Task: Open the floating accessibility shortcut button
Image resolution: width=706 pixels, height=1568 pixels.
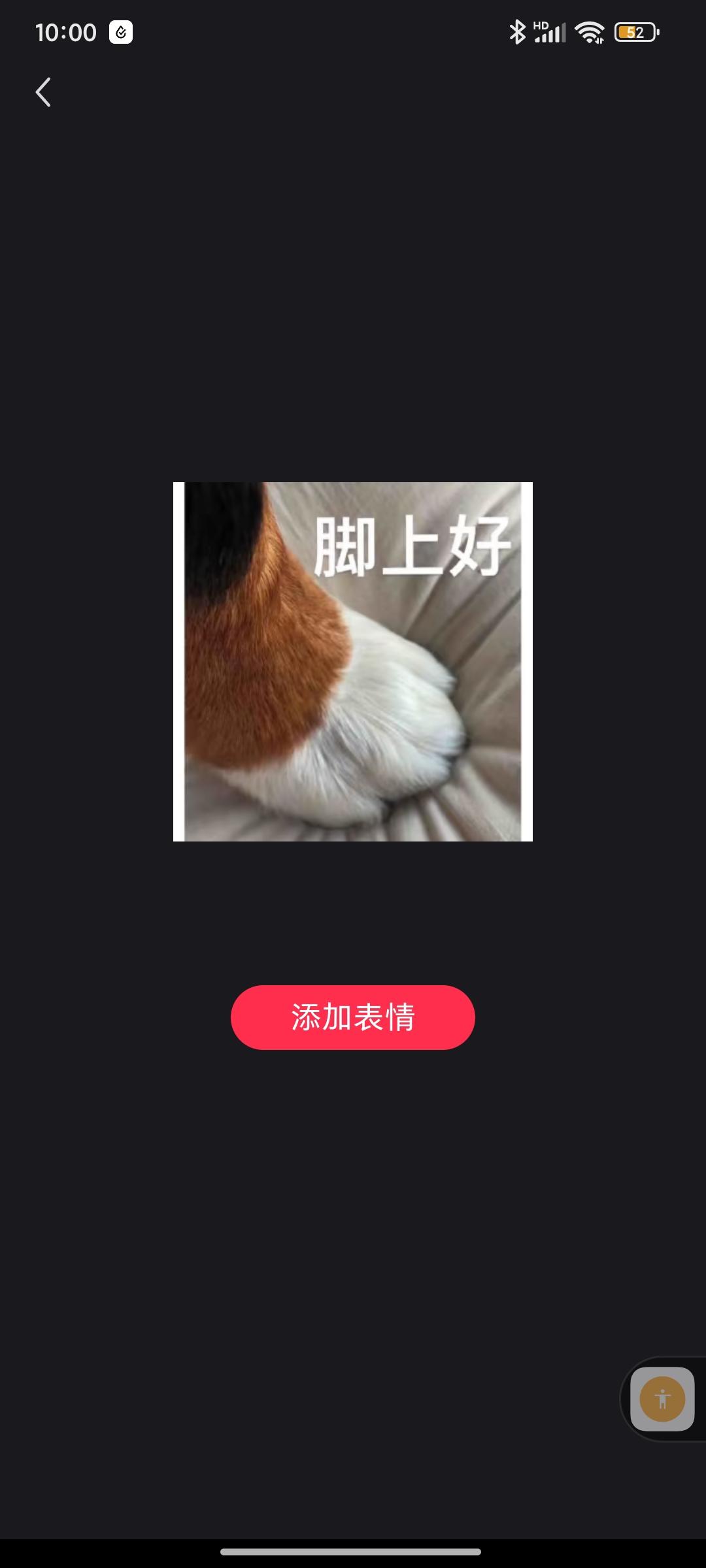Action: [662, 1399]
